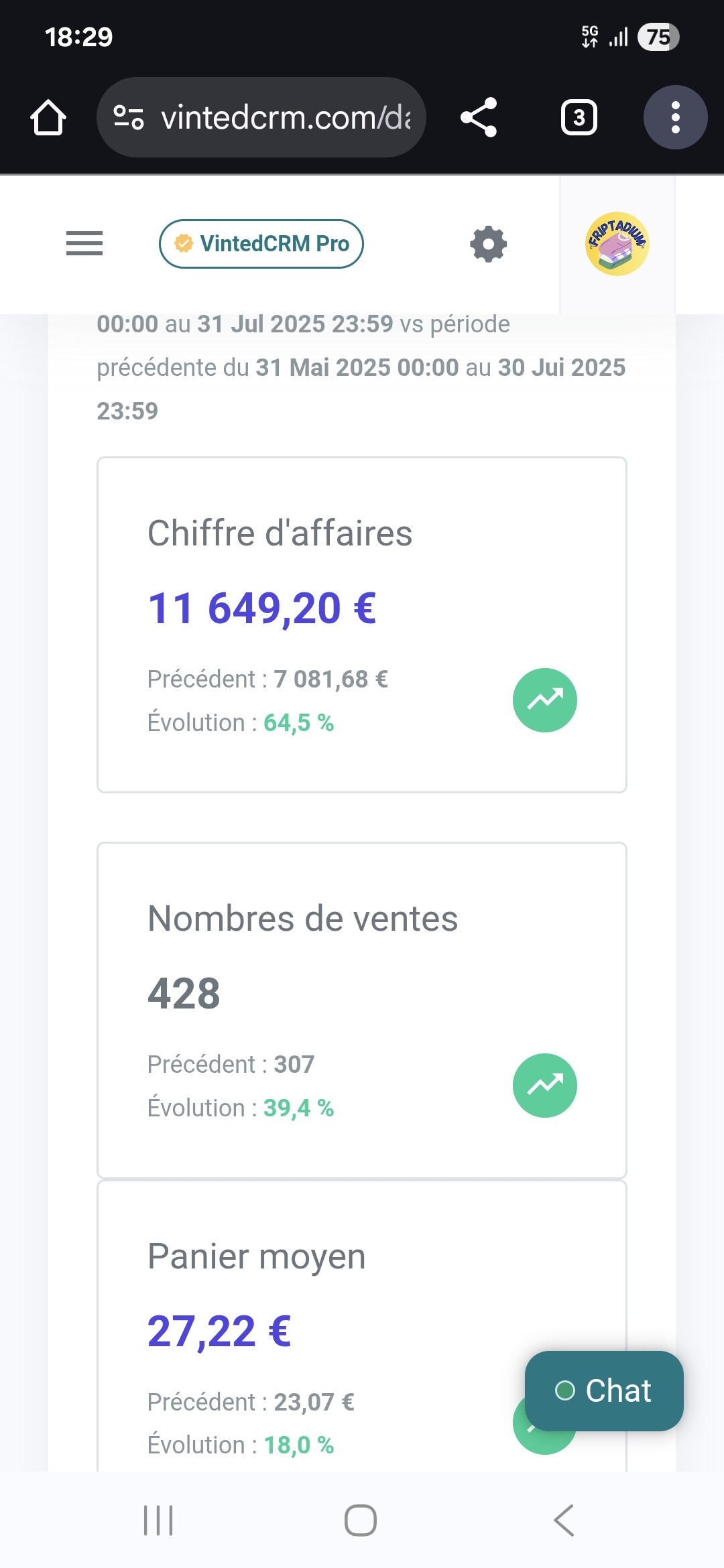Go back with the system back button

pyautogui.click(x=564, y=1520)
